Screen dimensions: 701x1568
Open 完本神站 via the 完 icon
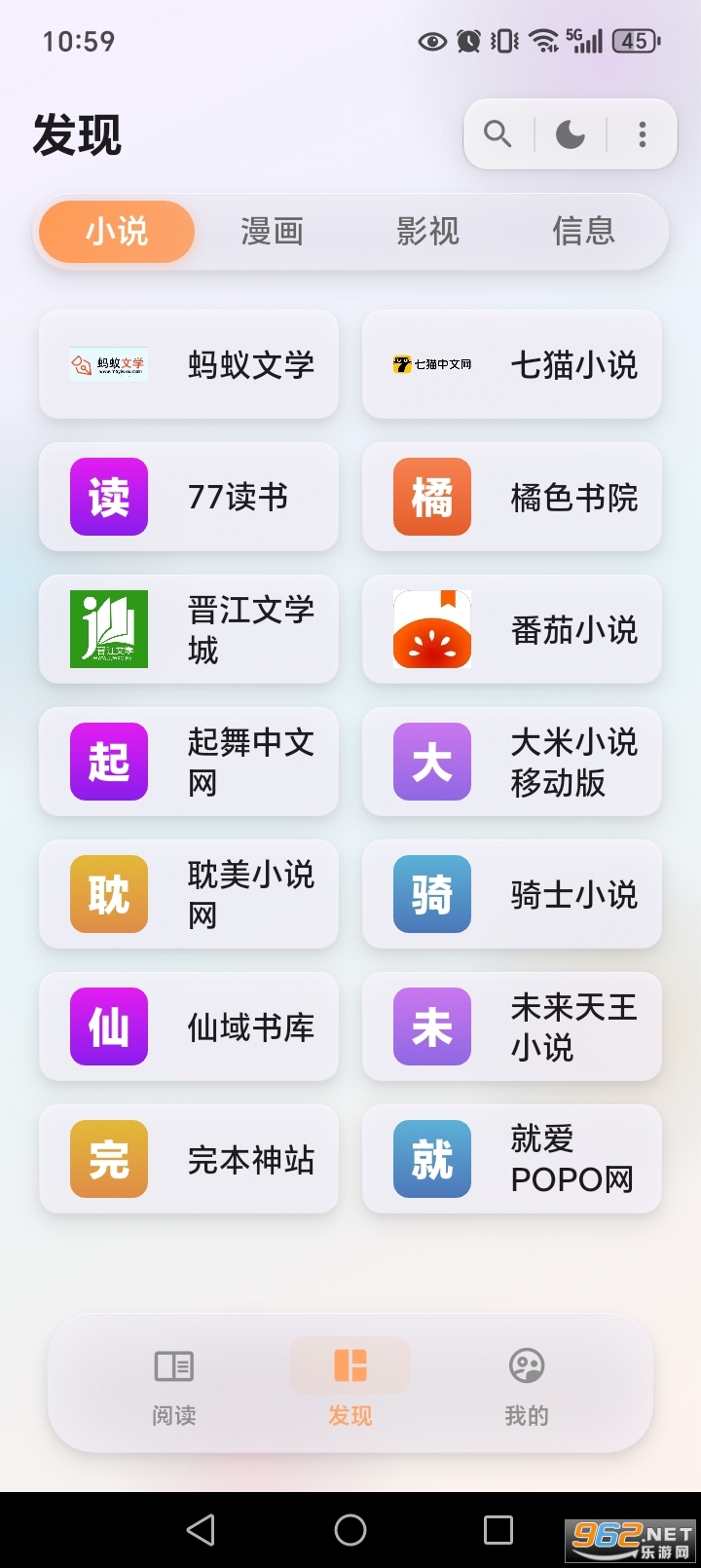(x=107, y=1159)
